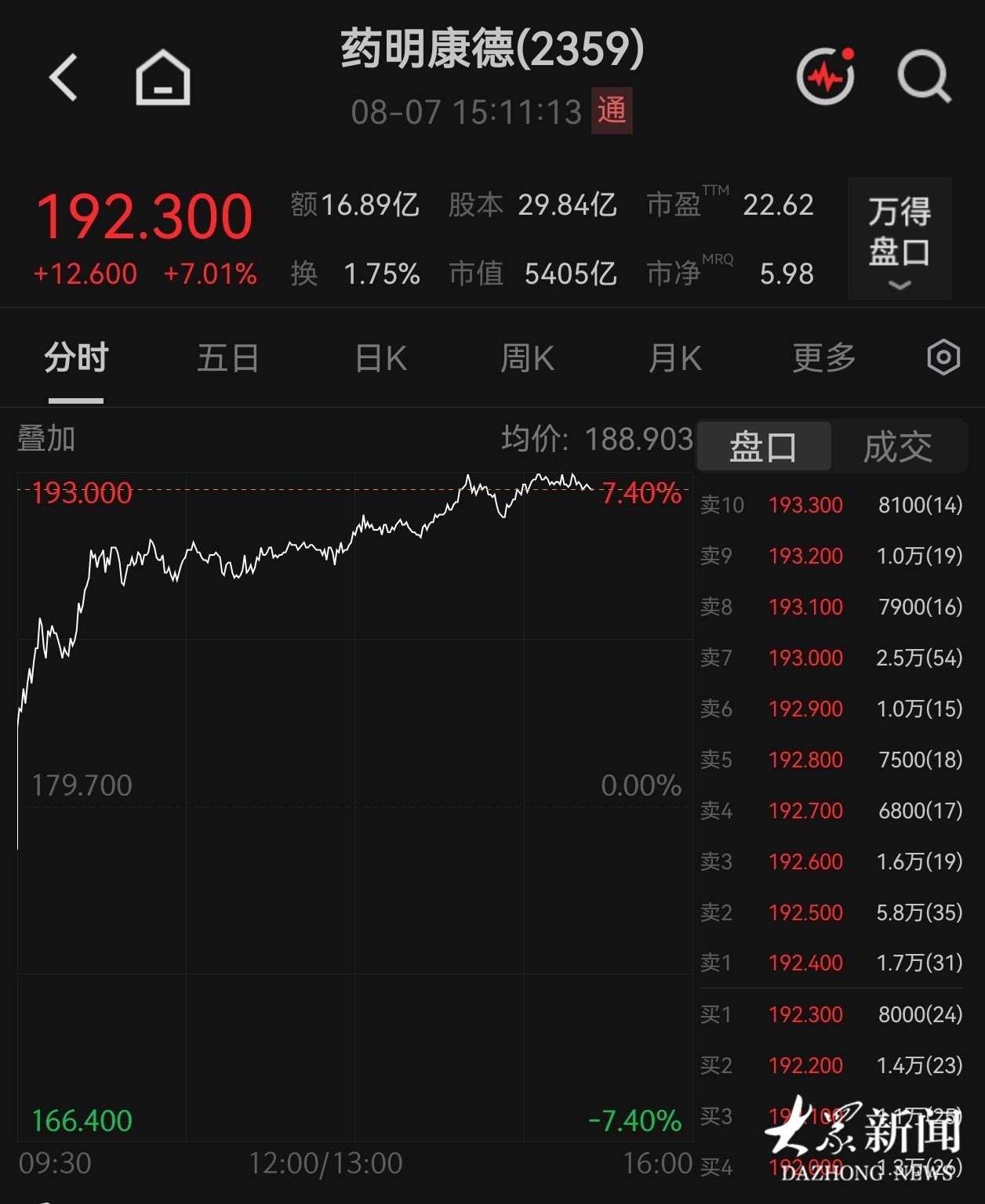The image size is (985, 1204).
Task: Open the 更多 chart options
Action: (824, 358)
